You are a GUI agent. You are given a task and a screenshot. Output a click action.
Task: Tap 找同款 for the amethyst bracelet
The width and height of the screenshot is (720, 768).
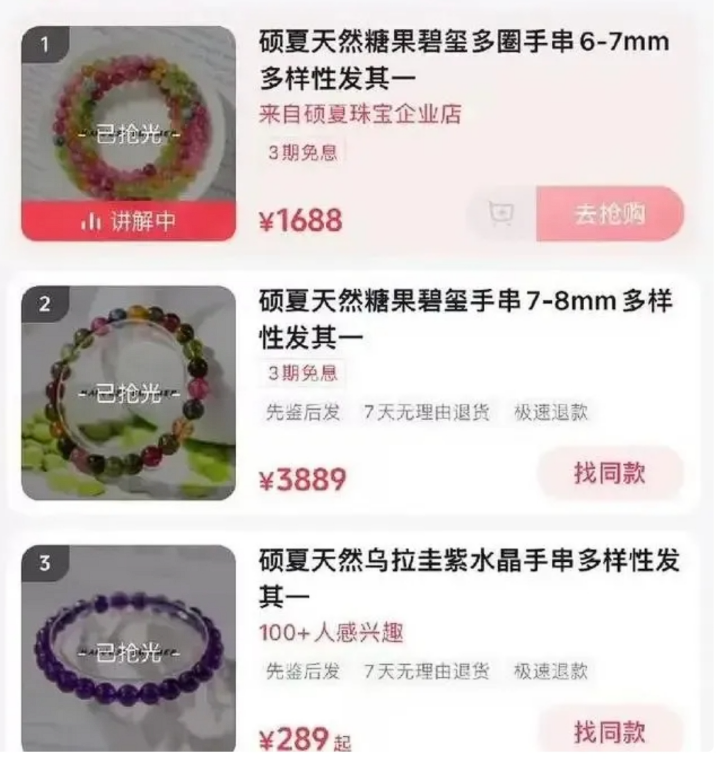coord(610,731)
